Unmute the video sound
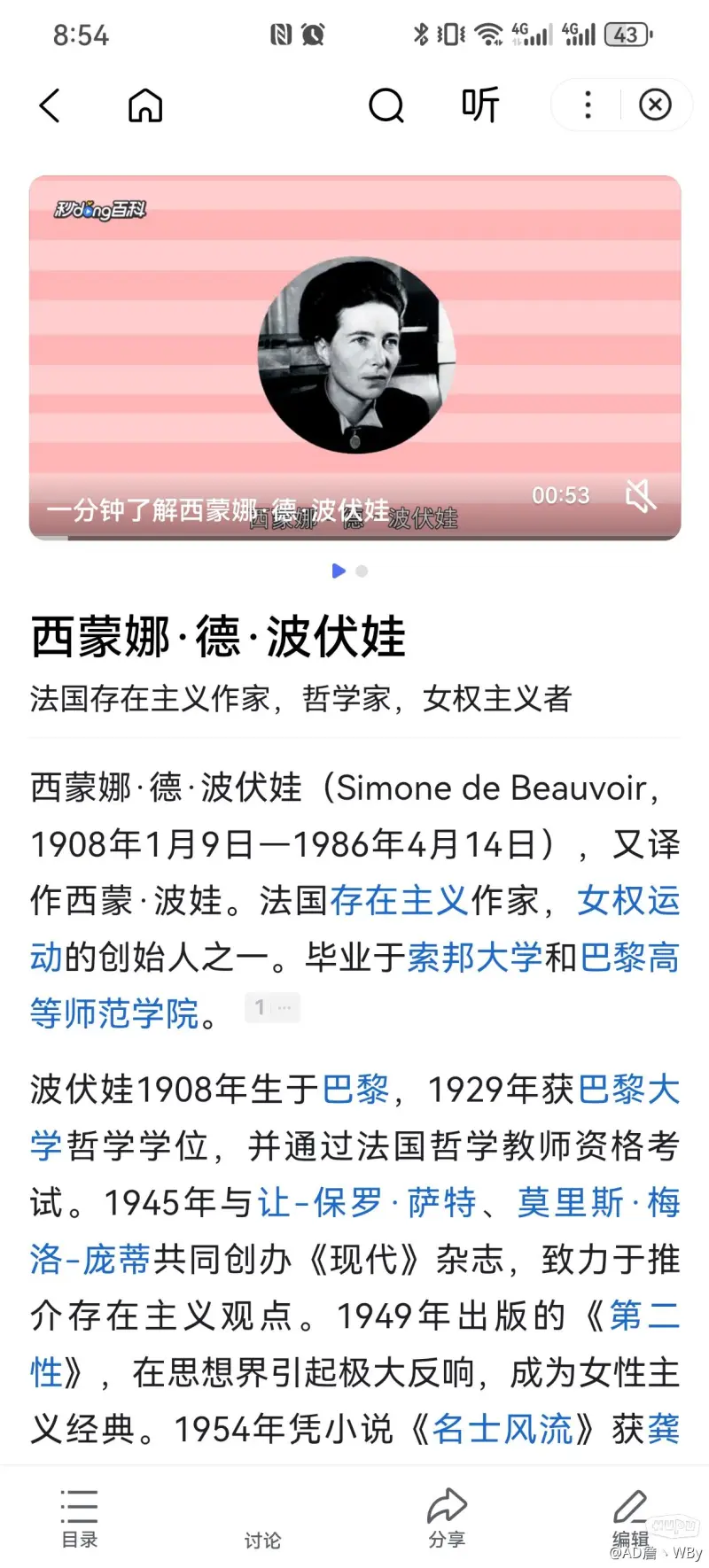This screenshot has height=1568, width=709. pyautogui.click(x=640, y=496)
